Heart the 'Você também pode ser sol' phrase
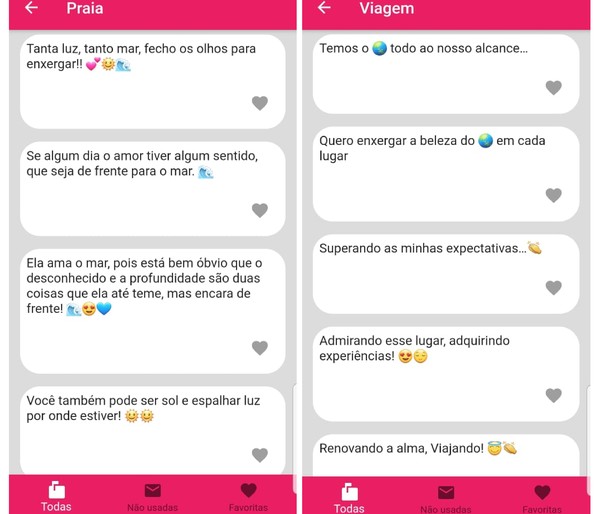The width and height of the screenshot is (600, 514). pos(260,455)
